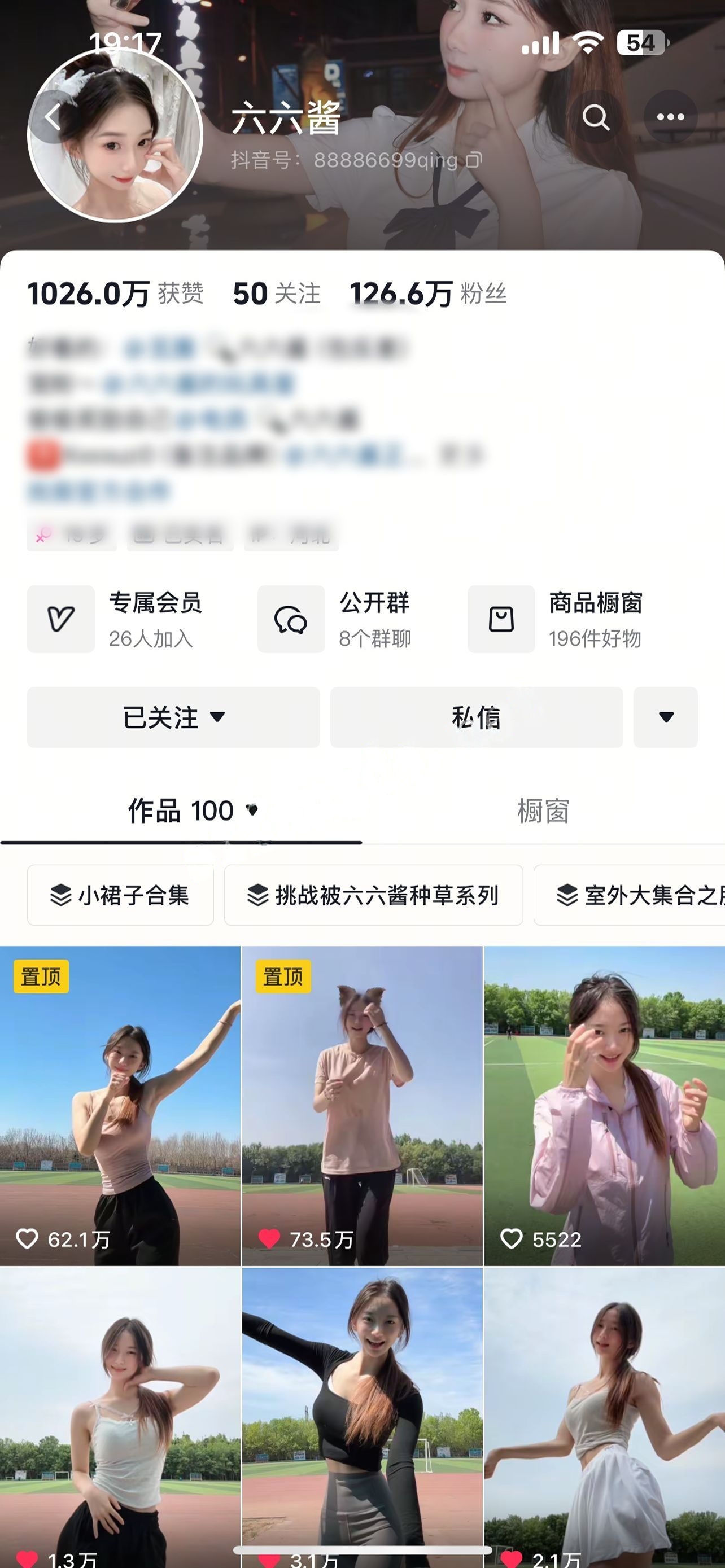Screen dimensions: 725x1568
Task: Tap the 已关注 following button
Action: pyautogui.click(x=173, y=717)
